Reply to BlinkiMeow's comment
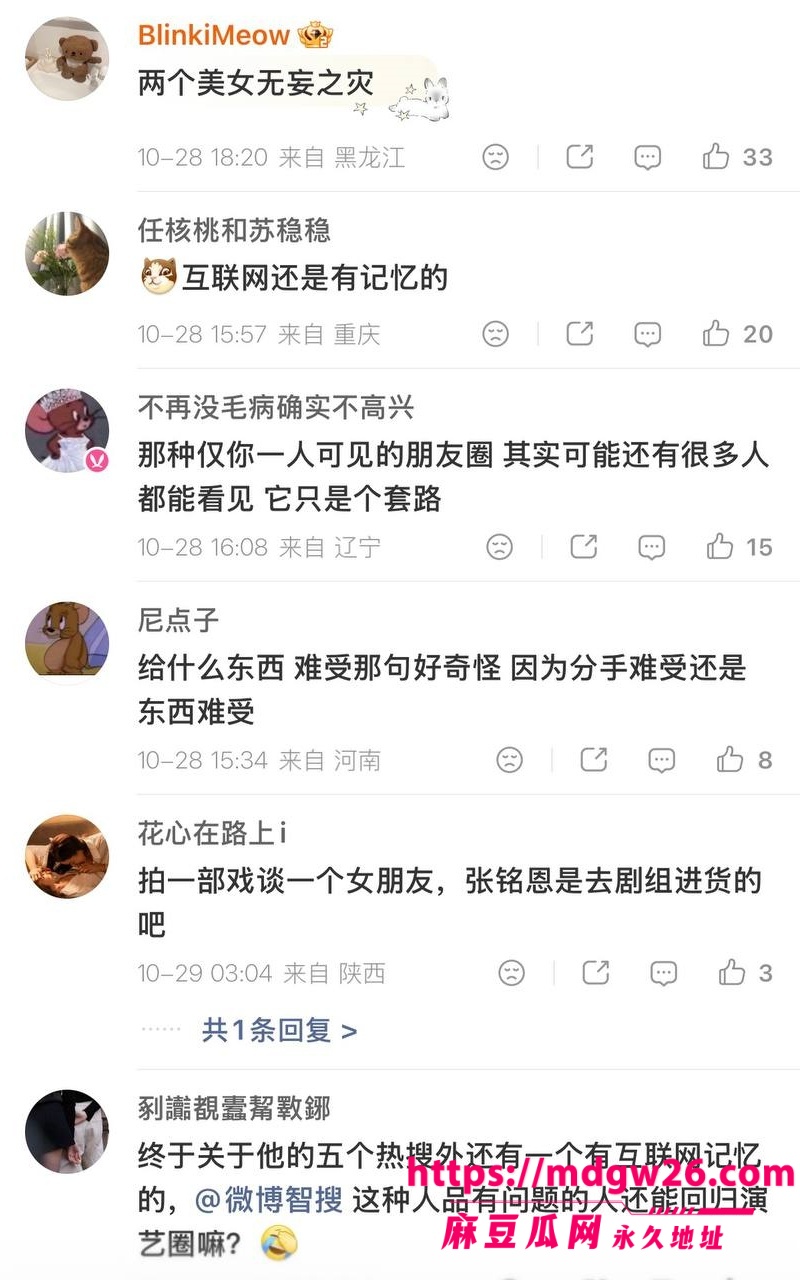 [648, 157]
